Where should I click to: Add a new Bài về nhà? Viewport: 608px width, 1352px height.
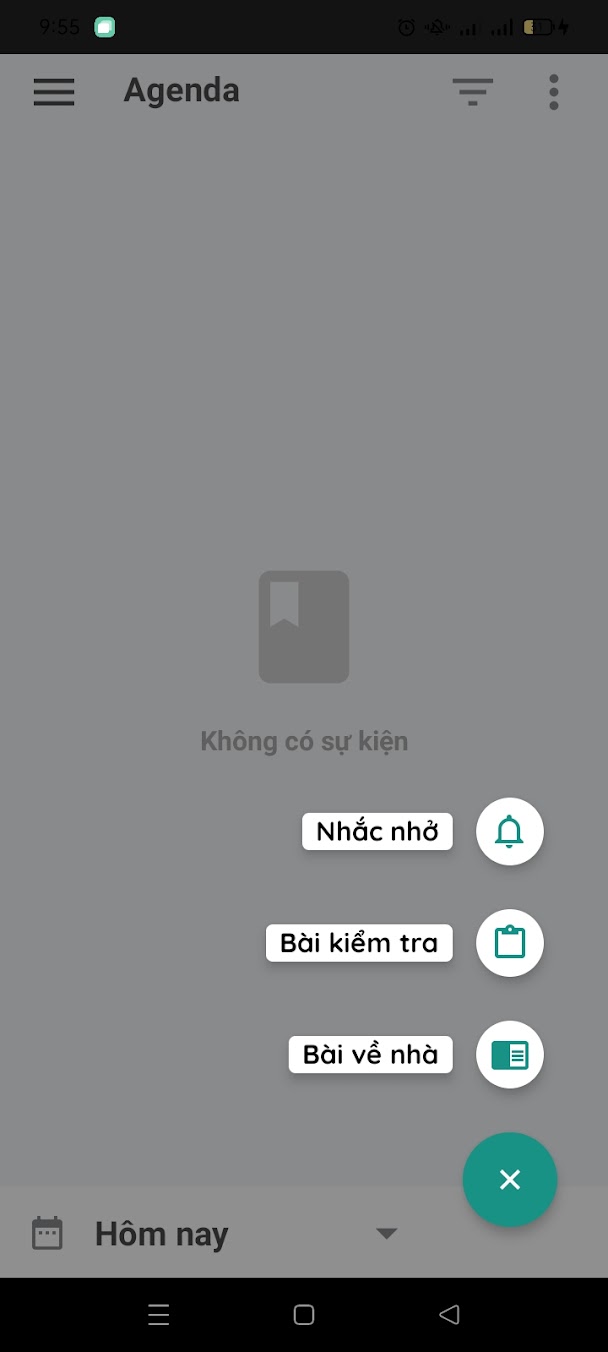tap(509, 1054)
